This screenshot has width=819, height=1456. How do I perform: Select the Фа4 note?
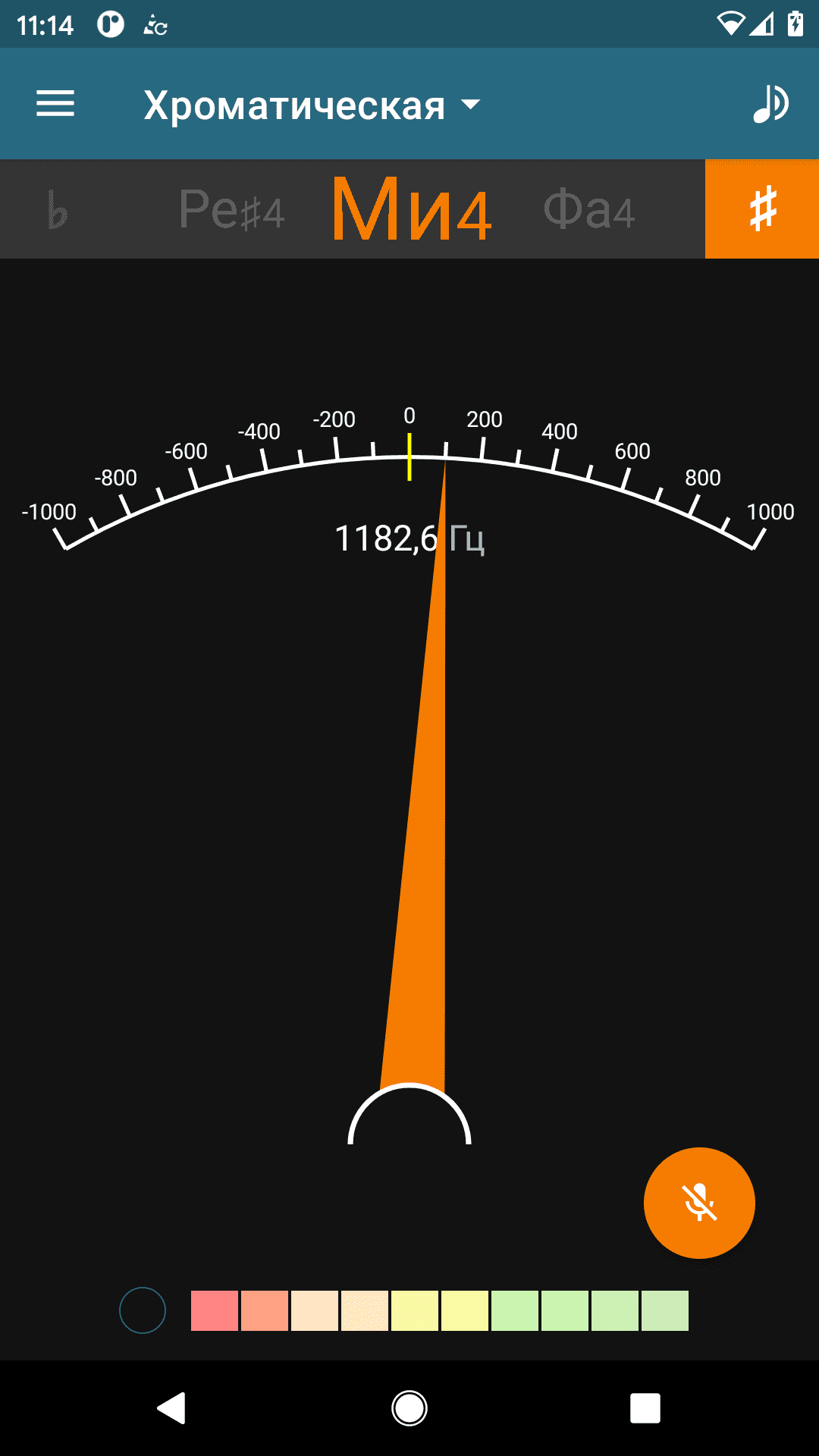tap(589, 210)
